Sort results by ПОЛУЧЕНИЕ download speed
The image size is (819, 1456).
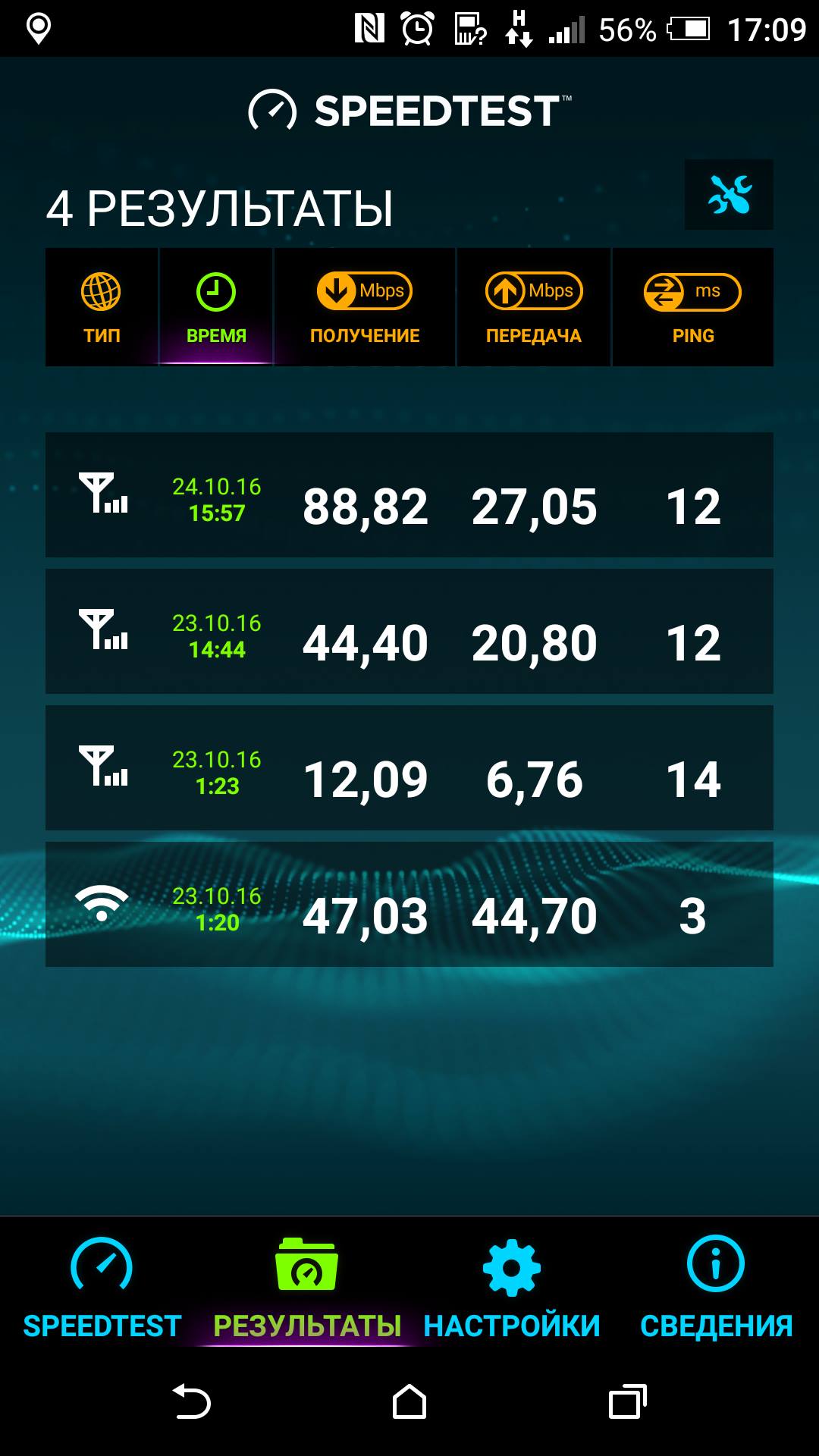(x=365, y=307)
